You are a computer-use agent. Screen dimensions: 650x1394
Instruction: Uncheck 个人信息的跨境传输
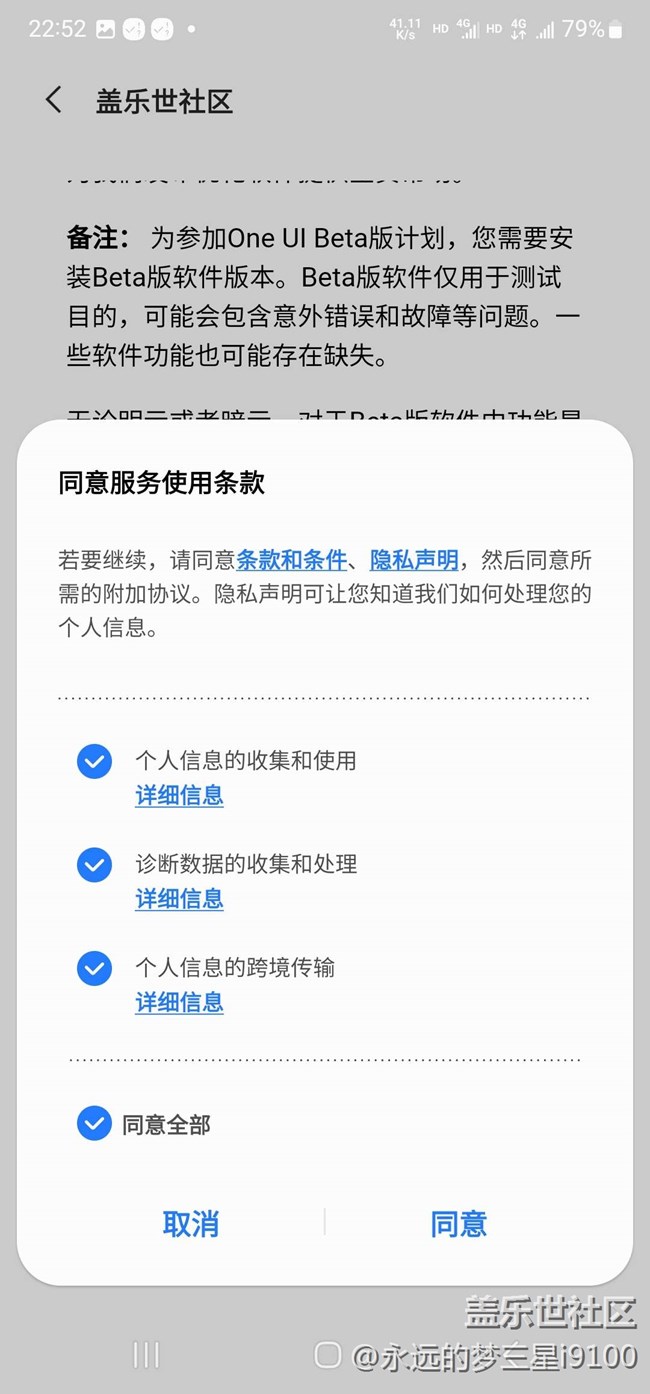[x=94, y=968]
